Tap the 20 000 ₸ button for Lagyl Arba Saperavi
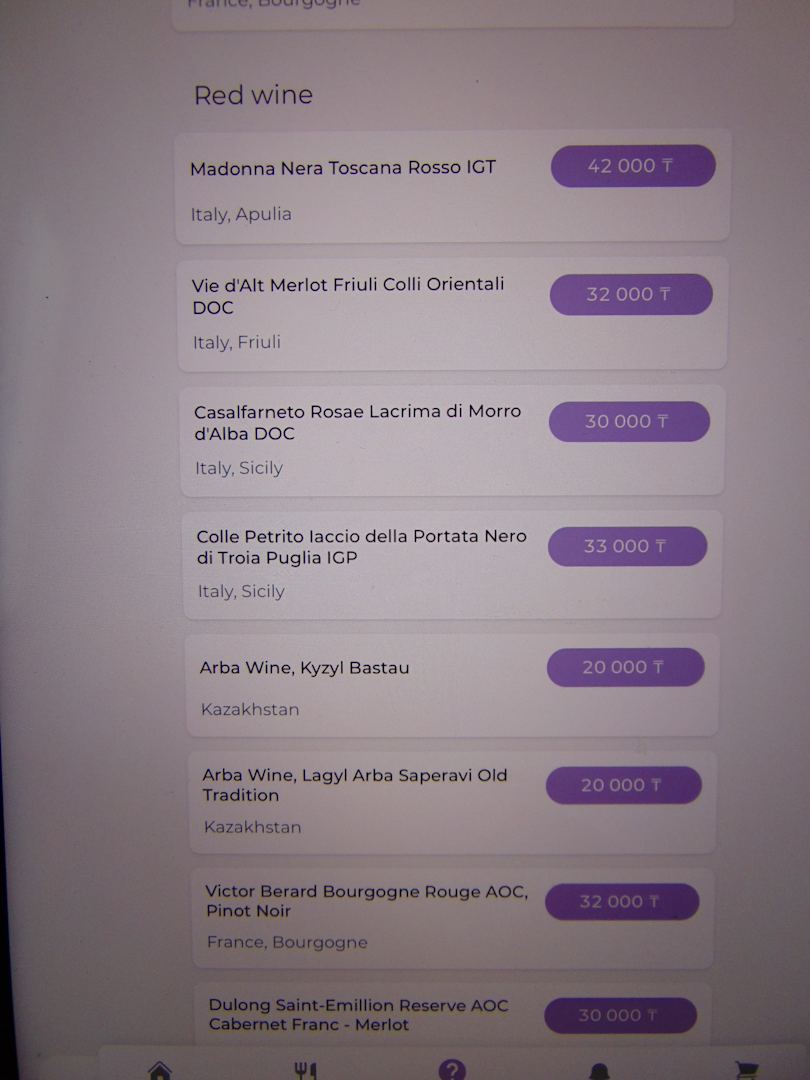This screenshot has height=1080, width=810. coord(623,785)
